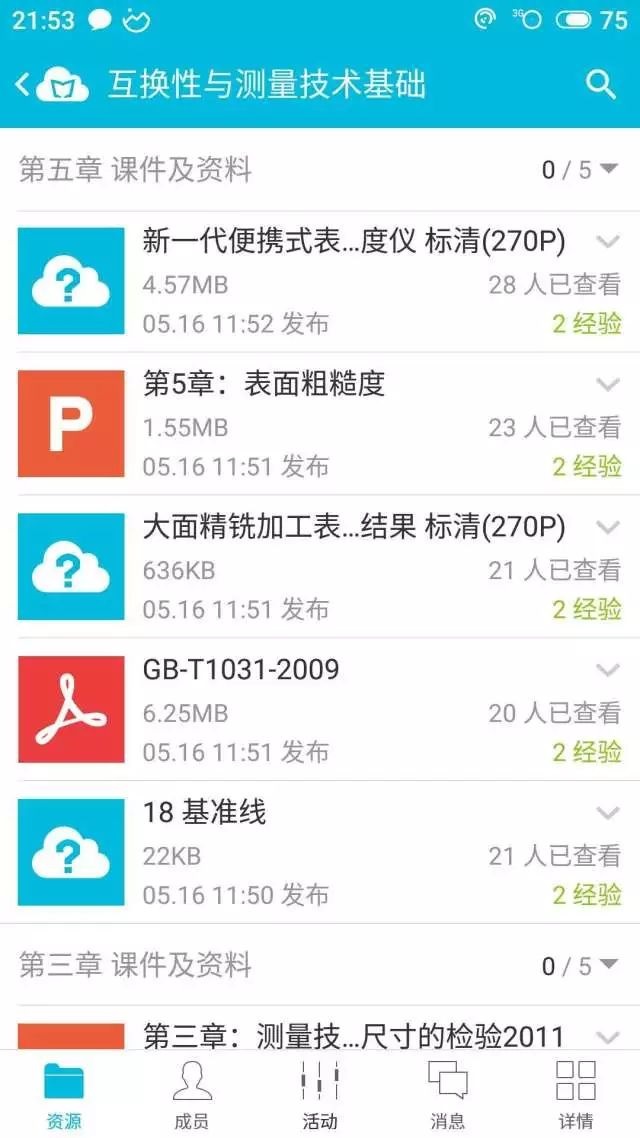Expand options chevron for GB-T1031-2009

[608, 669]
